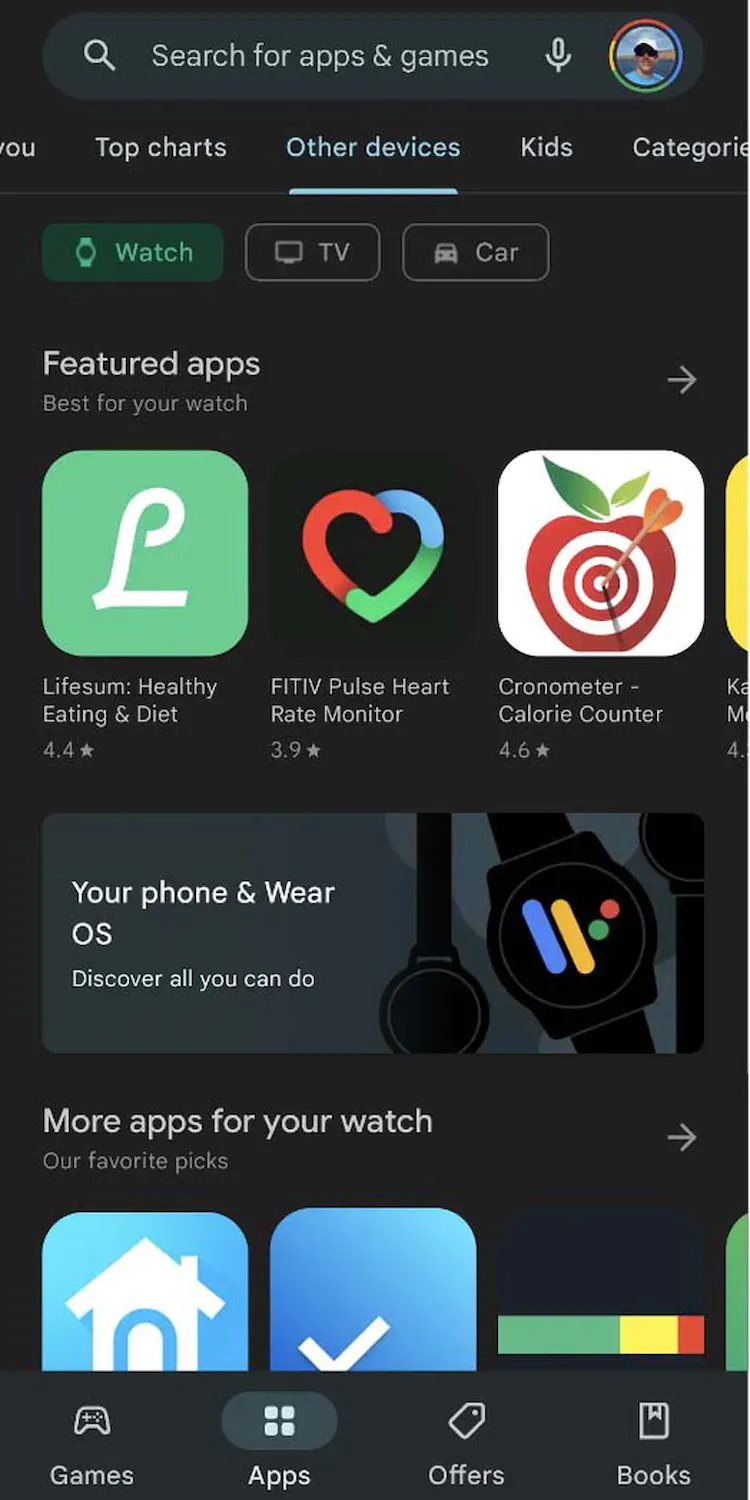Image resolution: width=750 pixels, height=1500 pixels.
Task: Open the white house icon app tile
Action: (145, 1290)
